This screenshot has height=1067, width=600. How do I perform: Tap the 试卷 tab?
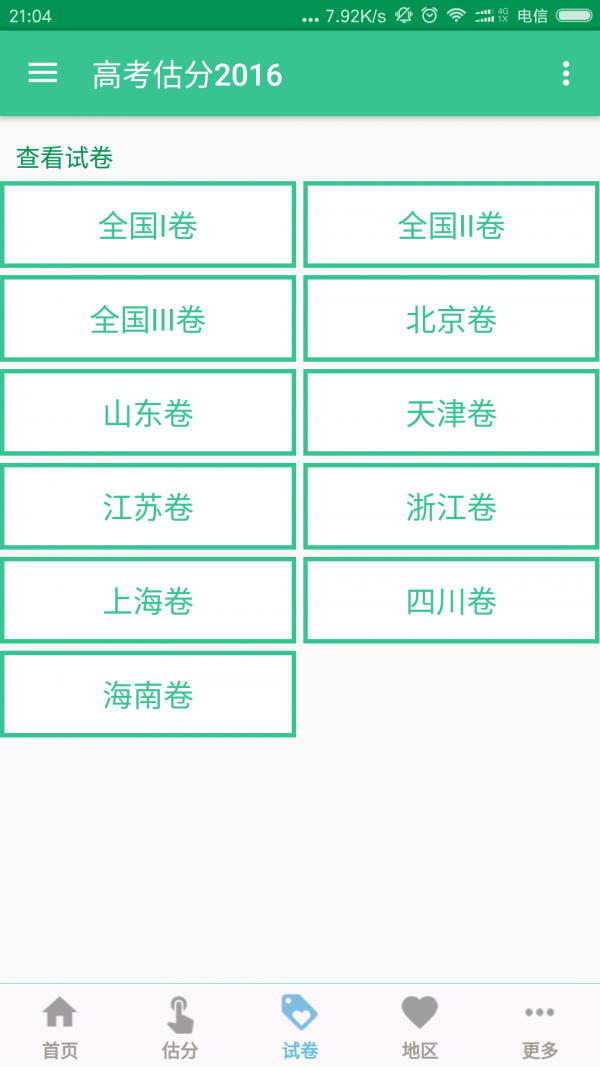[300, 1026]
